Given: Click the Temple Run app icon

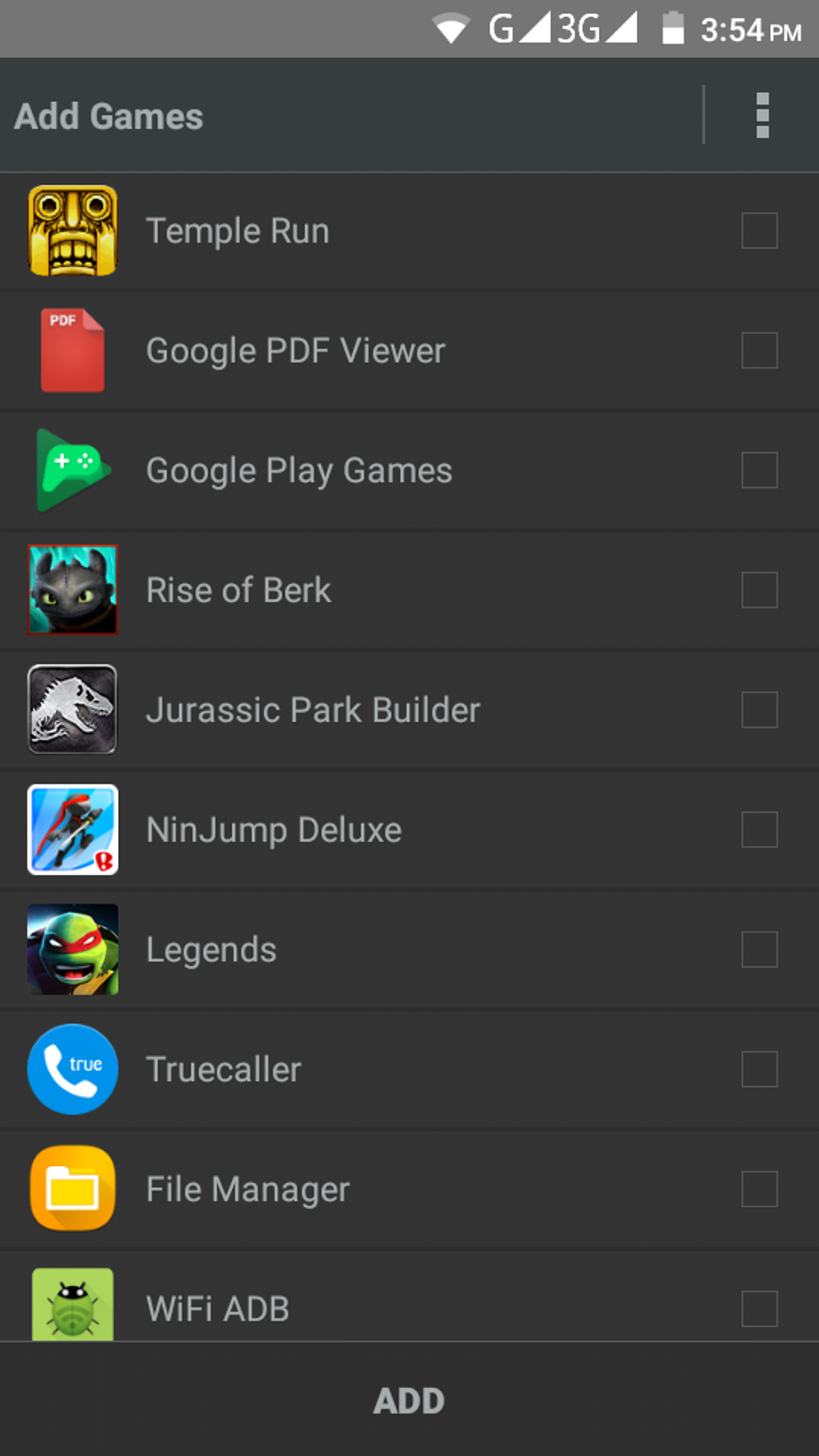Looking at the screenshot, I should (72, 230).
